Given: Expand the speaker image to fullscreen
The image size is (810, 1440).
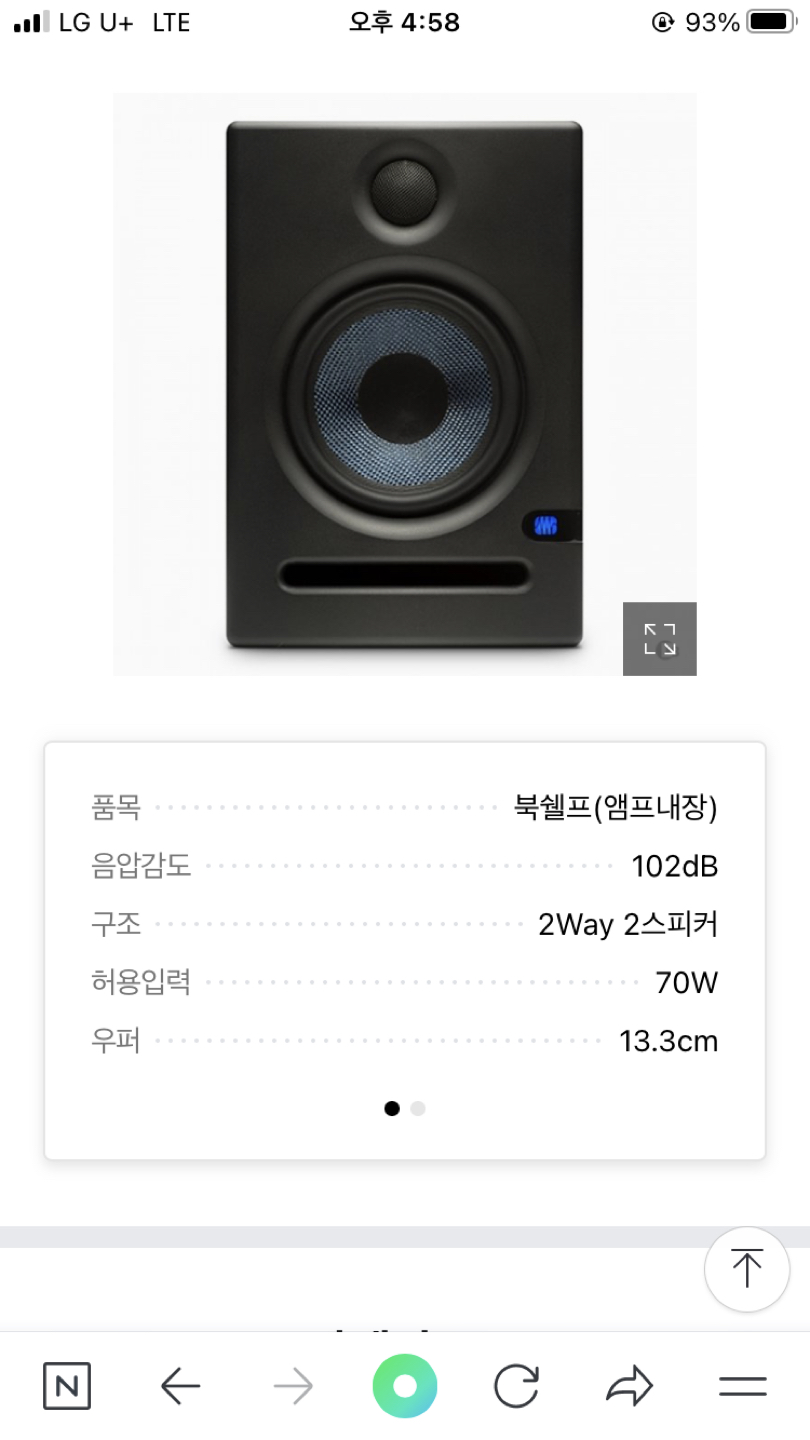Looking at the screenshot, I should pyautogui.click(x=659, y=639).
